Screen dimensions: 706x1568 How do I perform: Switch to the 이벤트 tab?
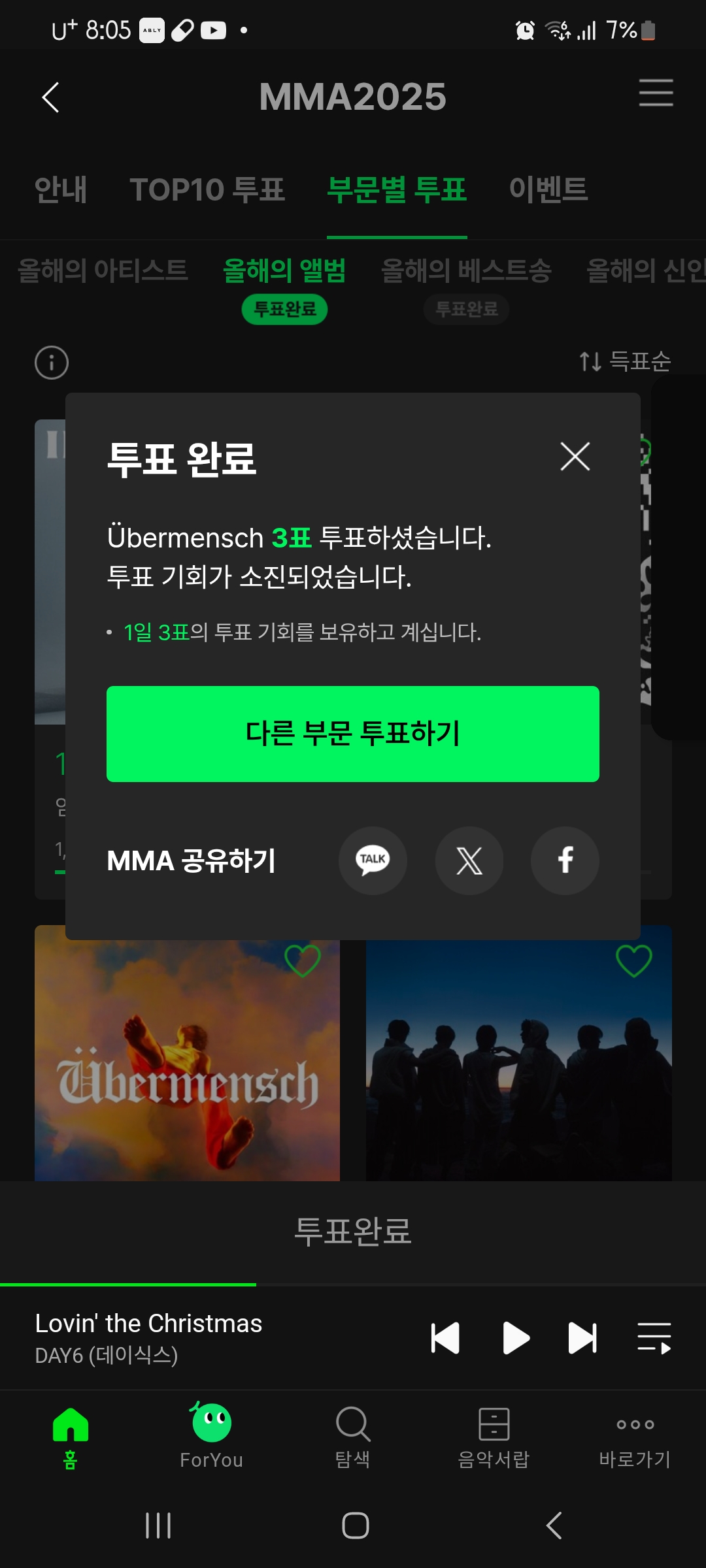pos(549,189)
